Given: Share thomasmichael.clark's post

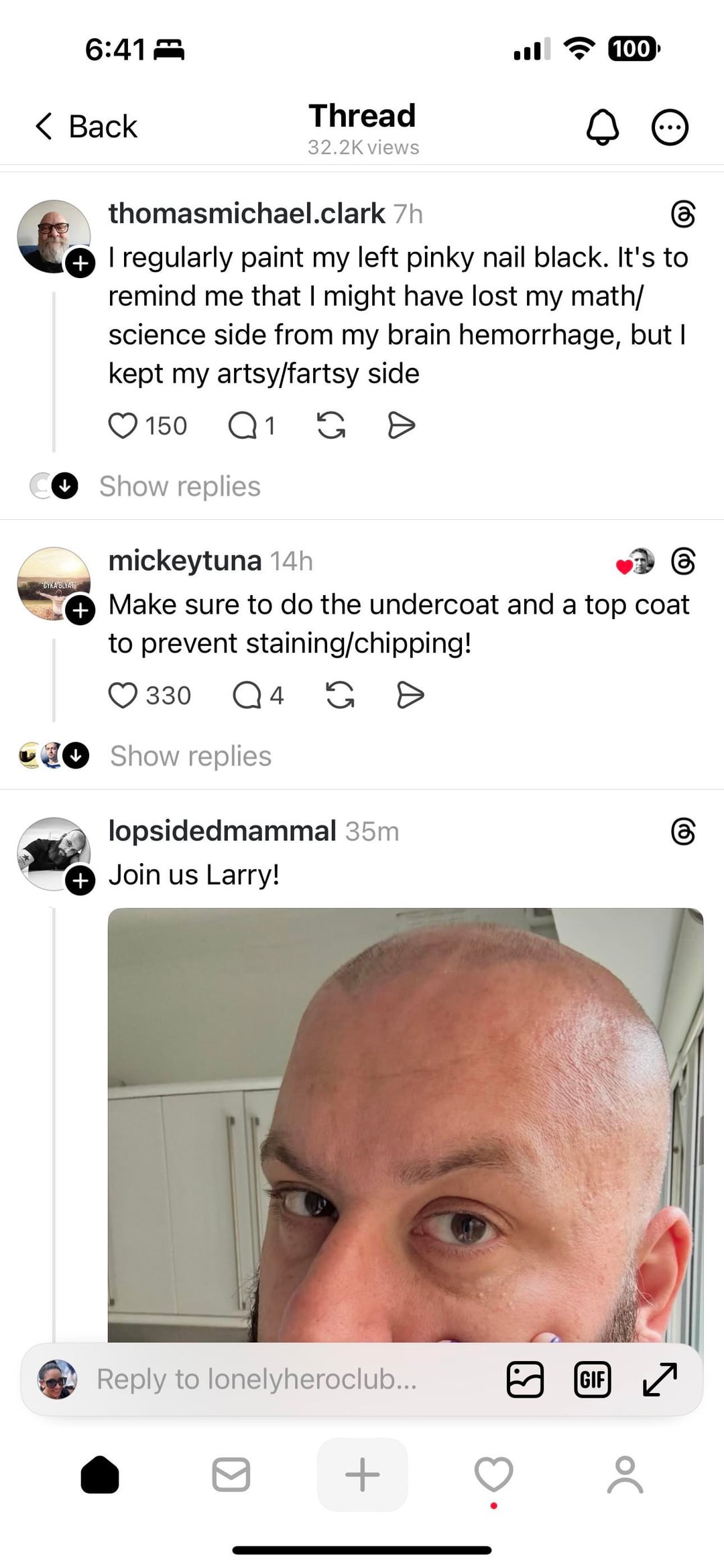Looking at the screenshot, I should click(401, 426).
